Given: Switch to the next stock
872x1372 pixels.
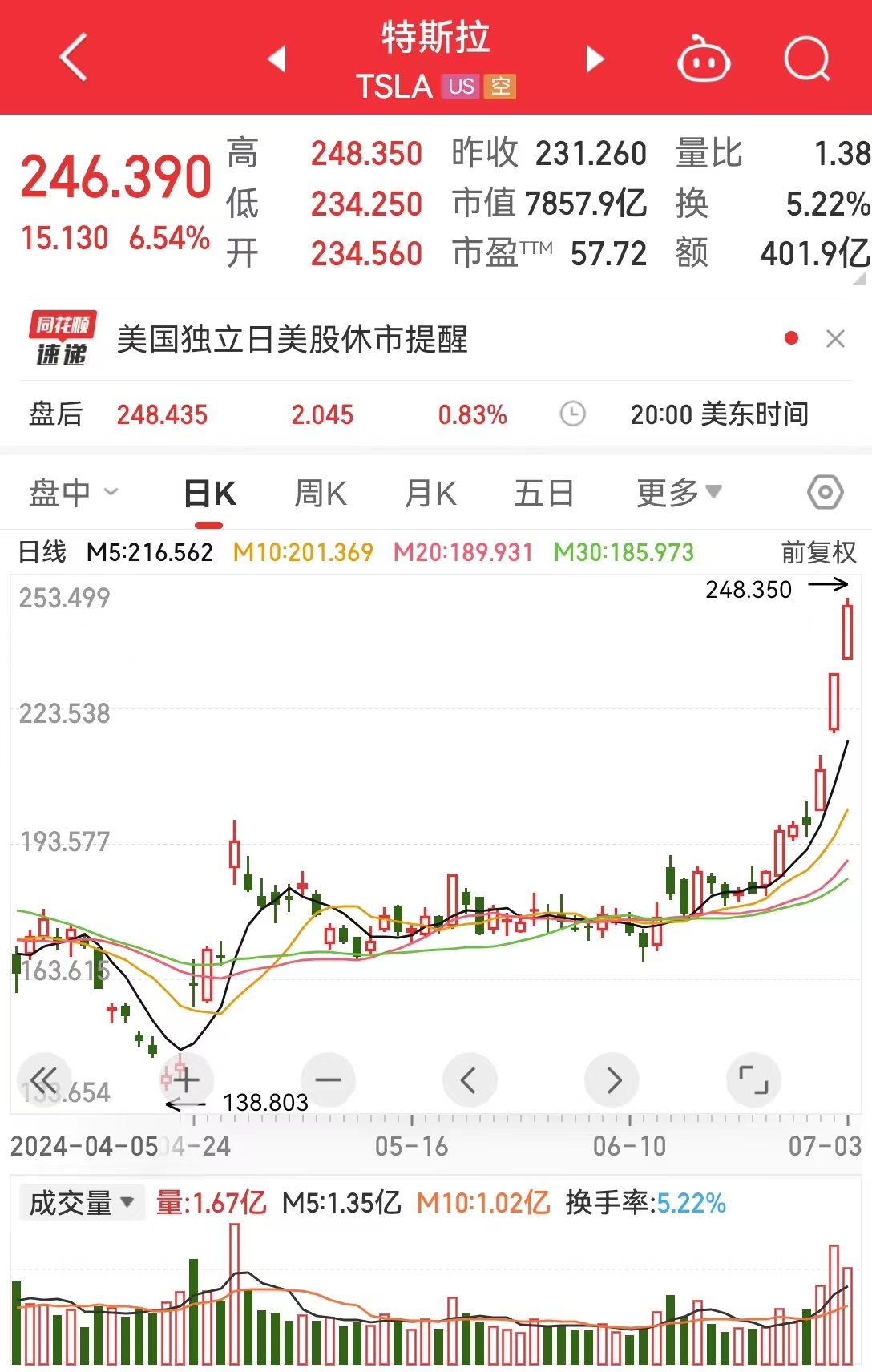Looking at the screenshot, I should (x=594, y=59).
